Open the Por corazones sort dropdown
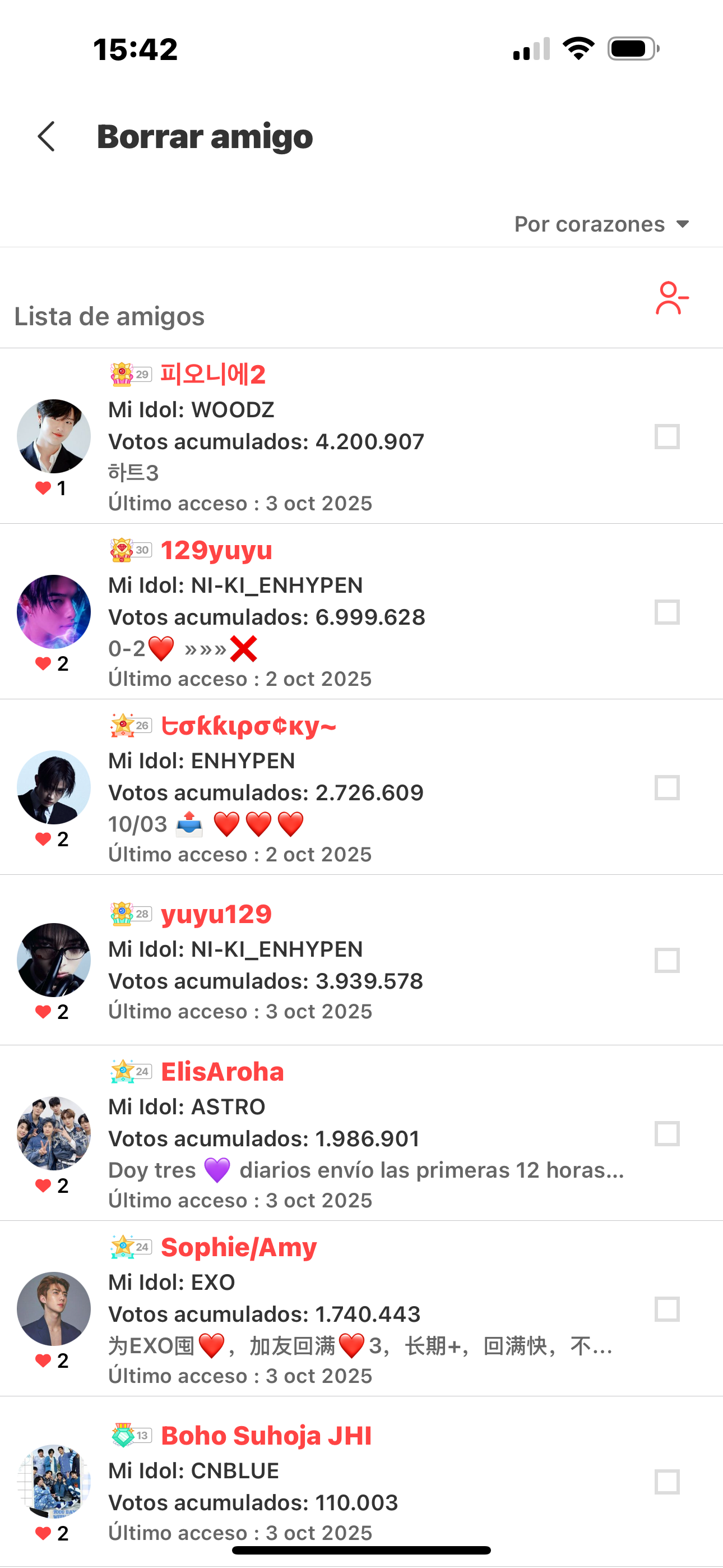This screenshot has width=723, height=1568. [x=601, y=224]
